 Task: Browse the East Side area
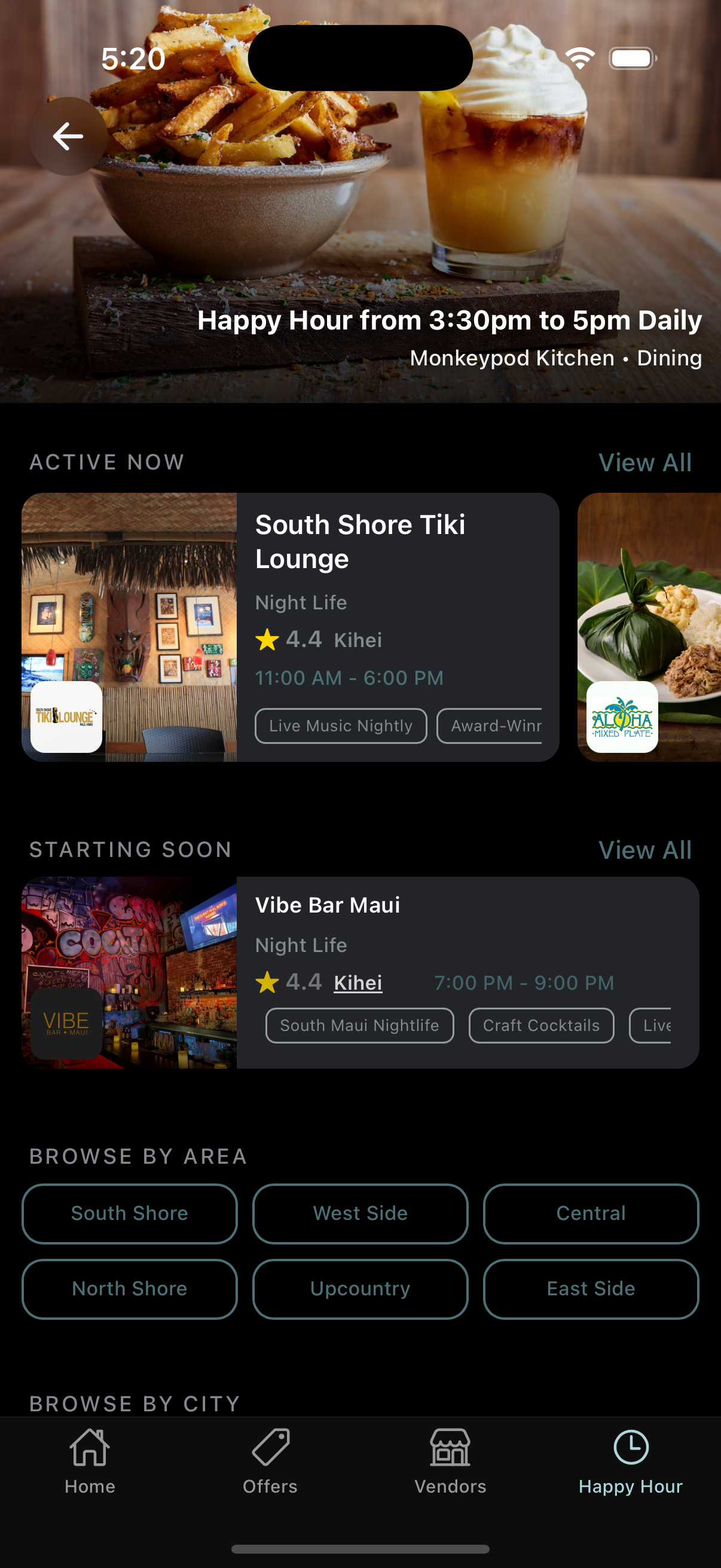coord(591,1289)
